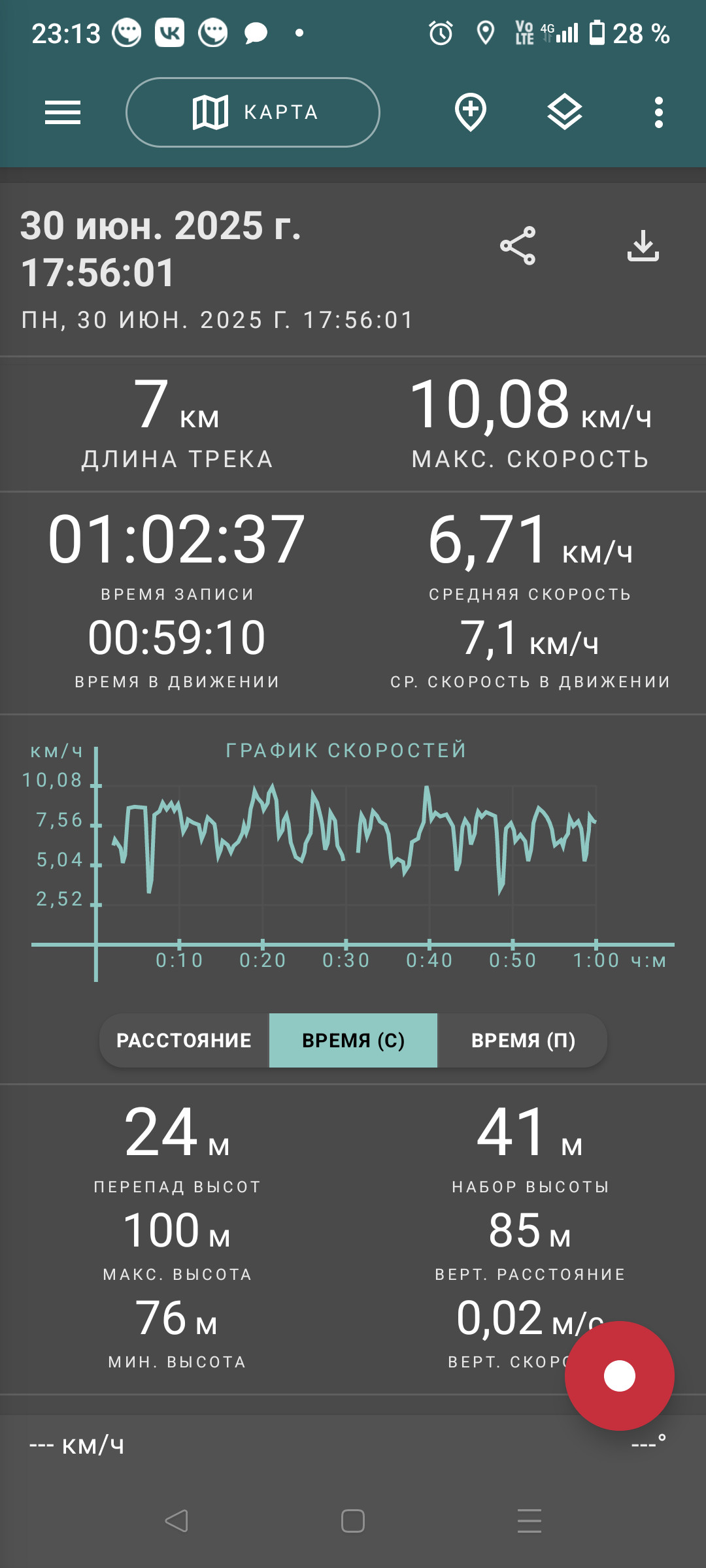Add a new waypoint pin
This screenshot has height=1568, width=706.
471,112
